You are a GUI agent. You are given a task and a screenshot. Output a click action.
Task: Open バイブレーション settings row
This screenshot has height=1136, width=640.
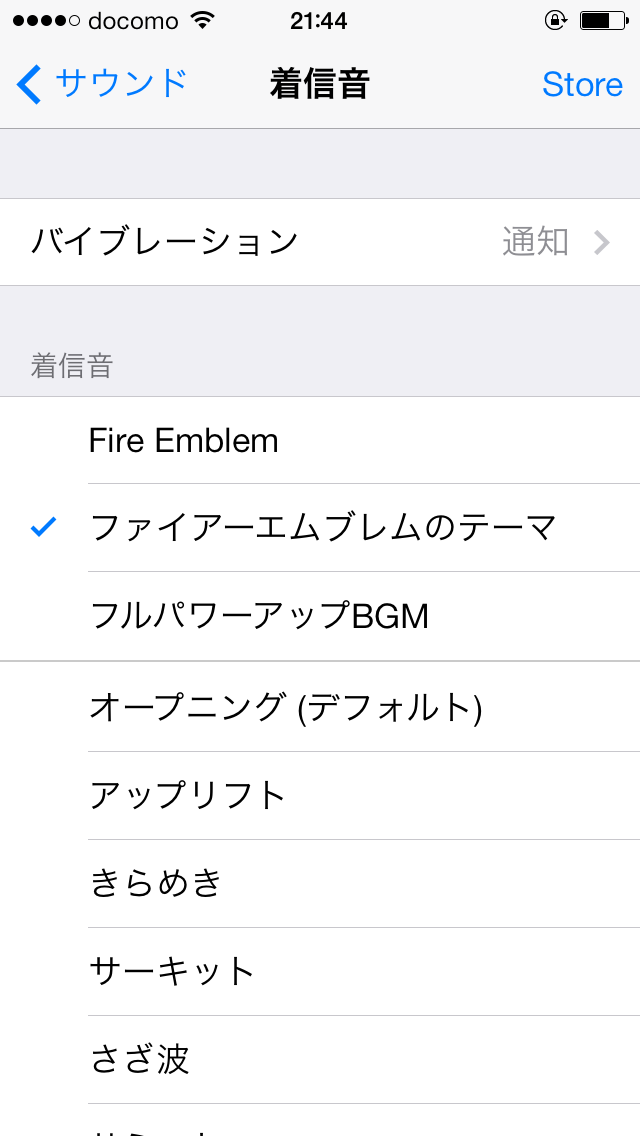pos(320,242)
